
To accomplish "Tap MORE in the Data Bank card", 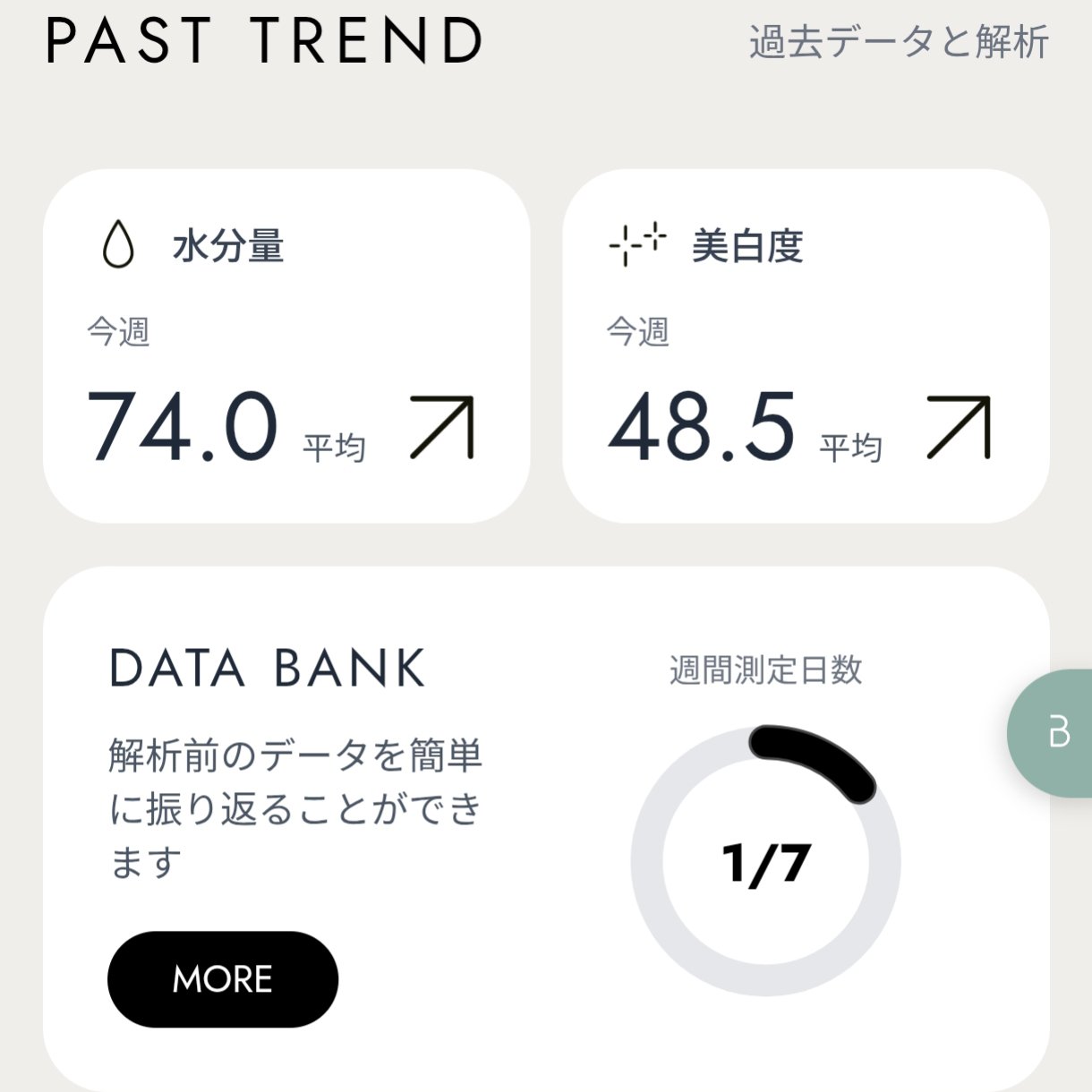I will click(223, 979).
